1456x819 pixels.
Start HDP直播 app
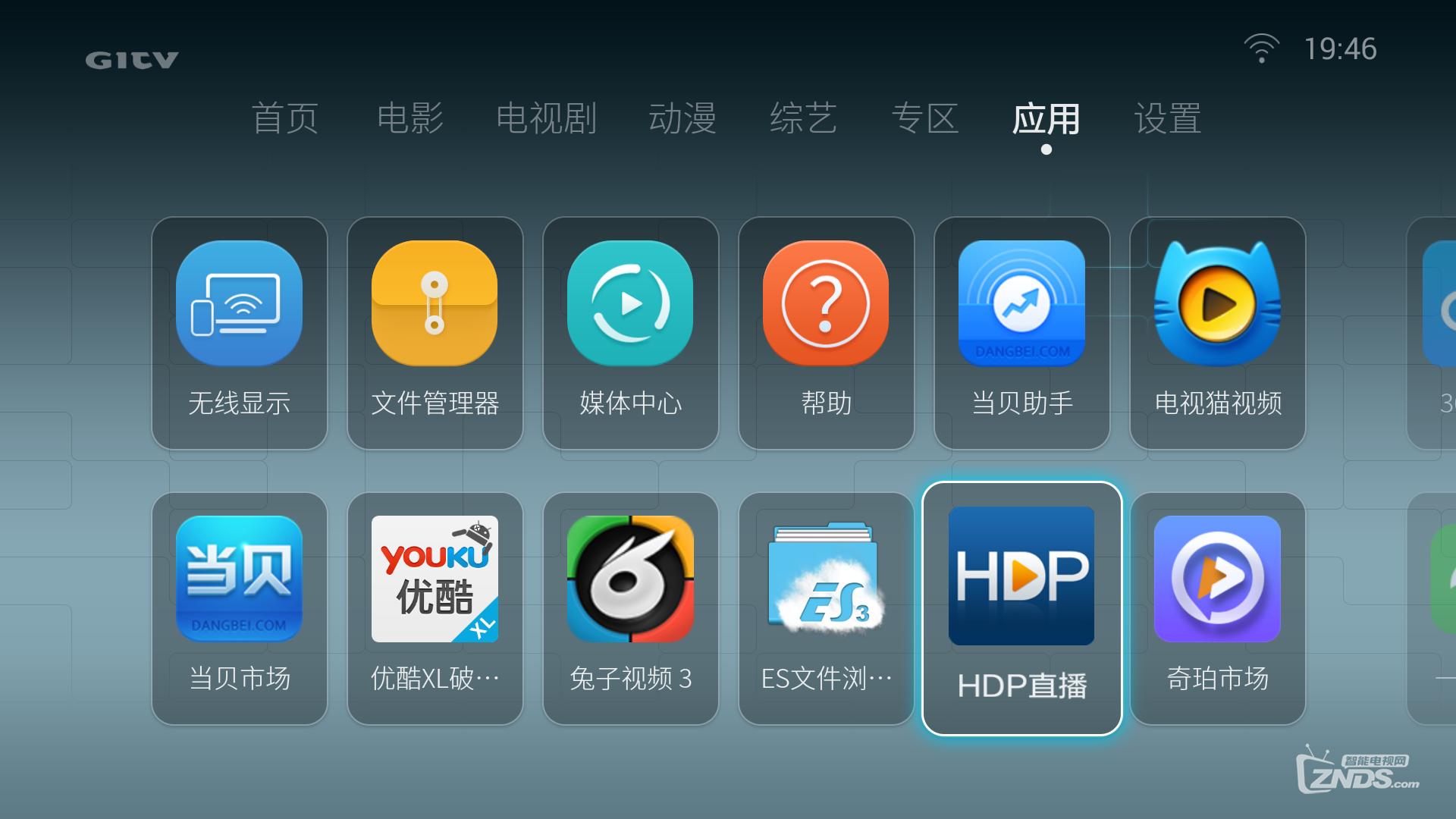click(x=1022, y=607)
